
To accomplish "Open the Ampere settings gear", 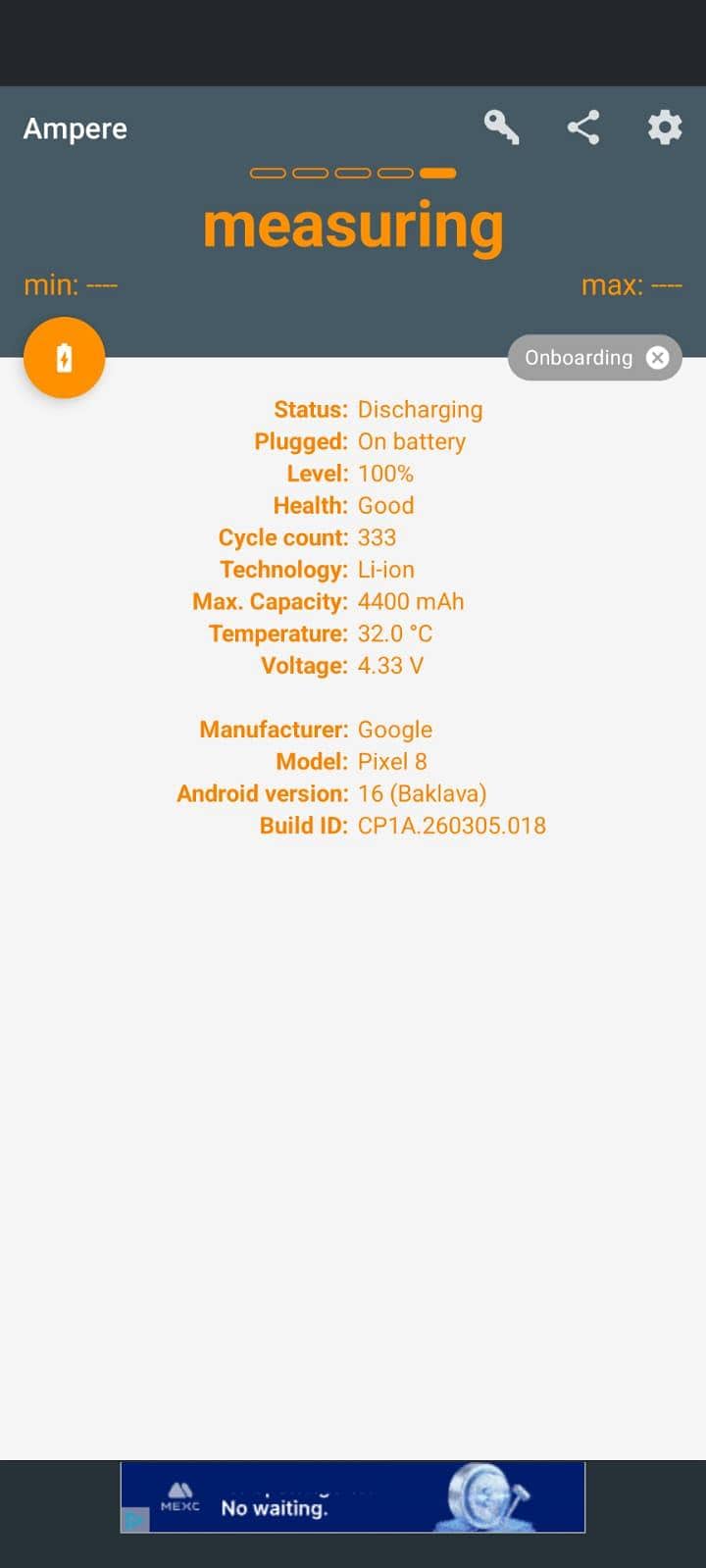I will [x=664, y=126].
